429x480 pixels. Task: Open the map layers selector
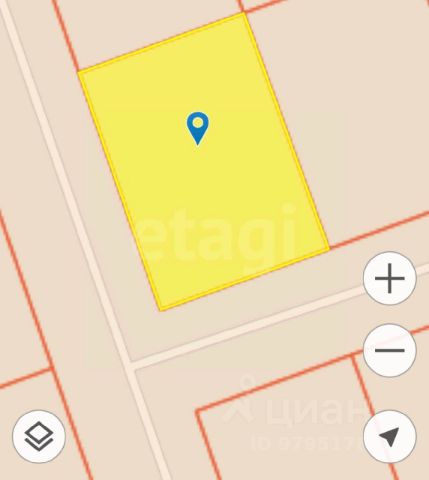[39, 436]
